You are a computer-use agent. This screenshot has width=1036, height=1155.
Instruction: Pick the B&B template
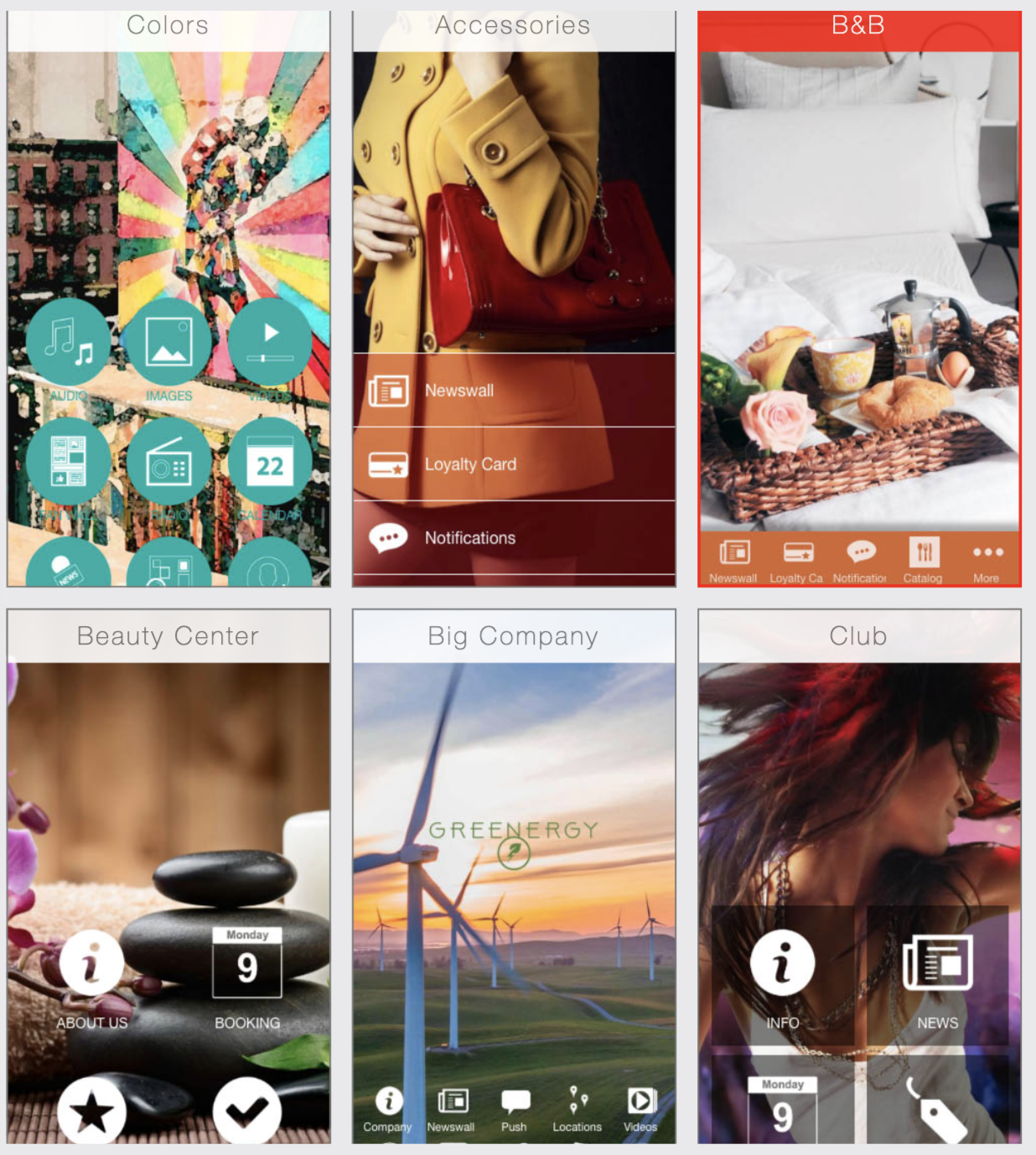point(859,299)
